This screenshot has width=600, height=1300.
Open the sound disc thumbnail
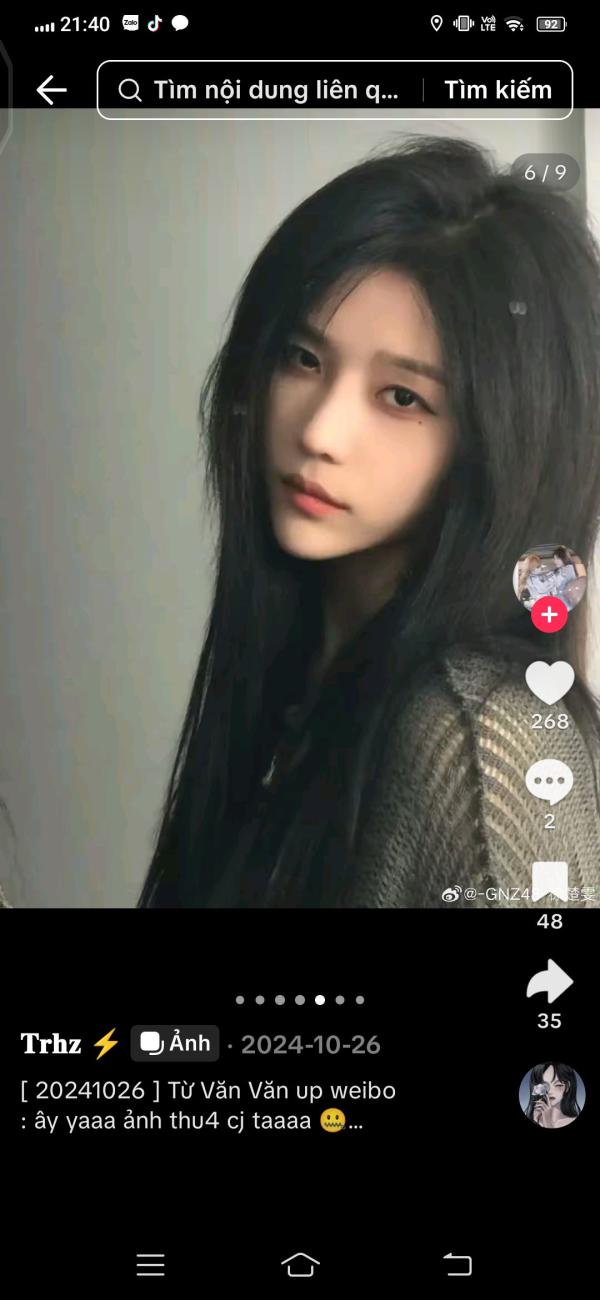[552, 1095]
